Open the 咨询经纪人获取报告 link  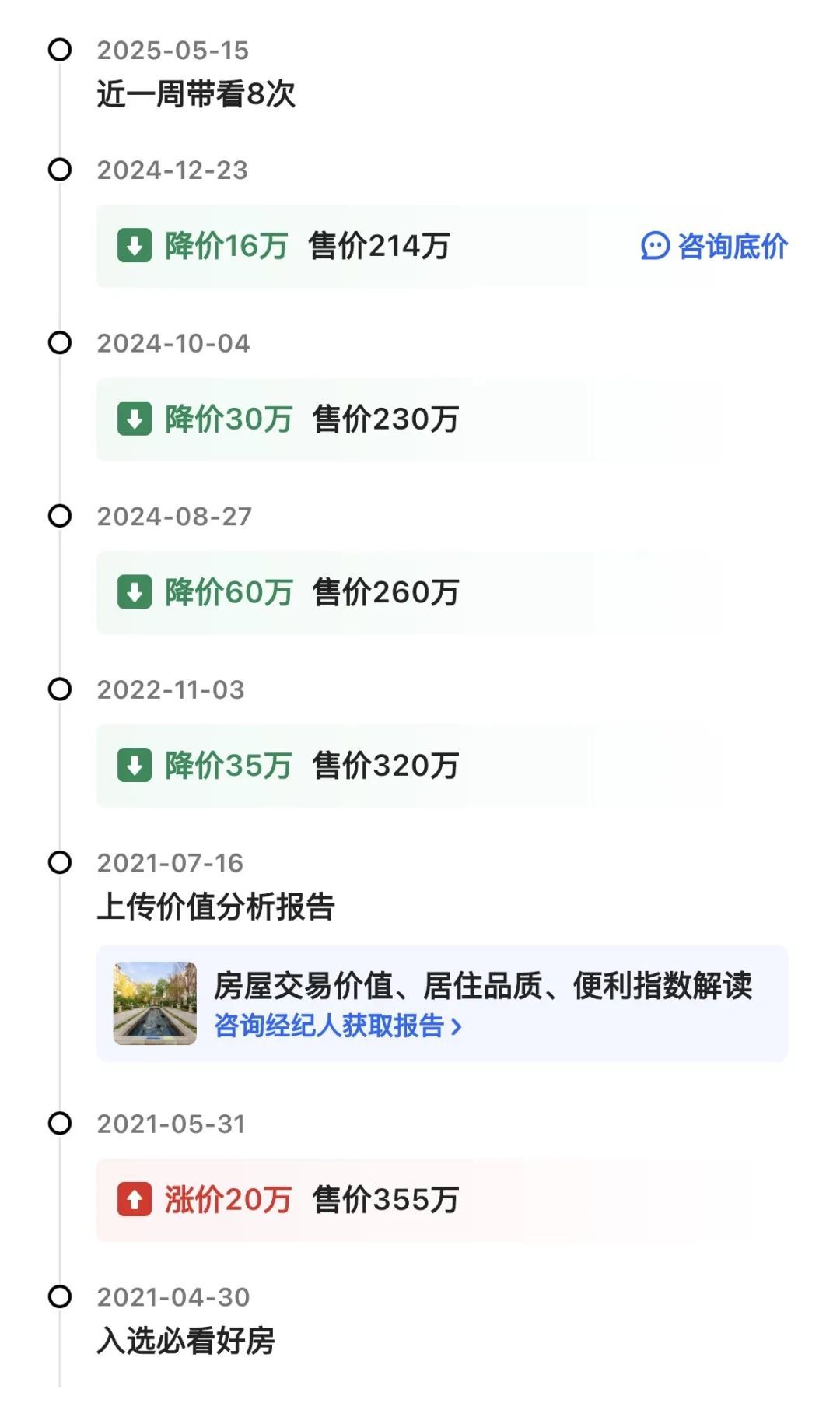coord(338,1026)
